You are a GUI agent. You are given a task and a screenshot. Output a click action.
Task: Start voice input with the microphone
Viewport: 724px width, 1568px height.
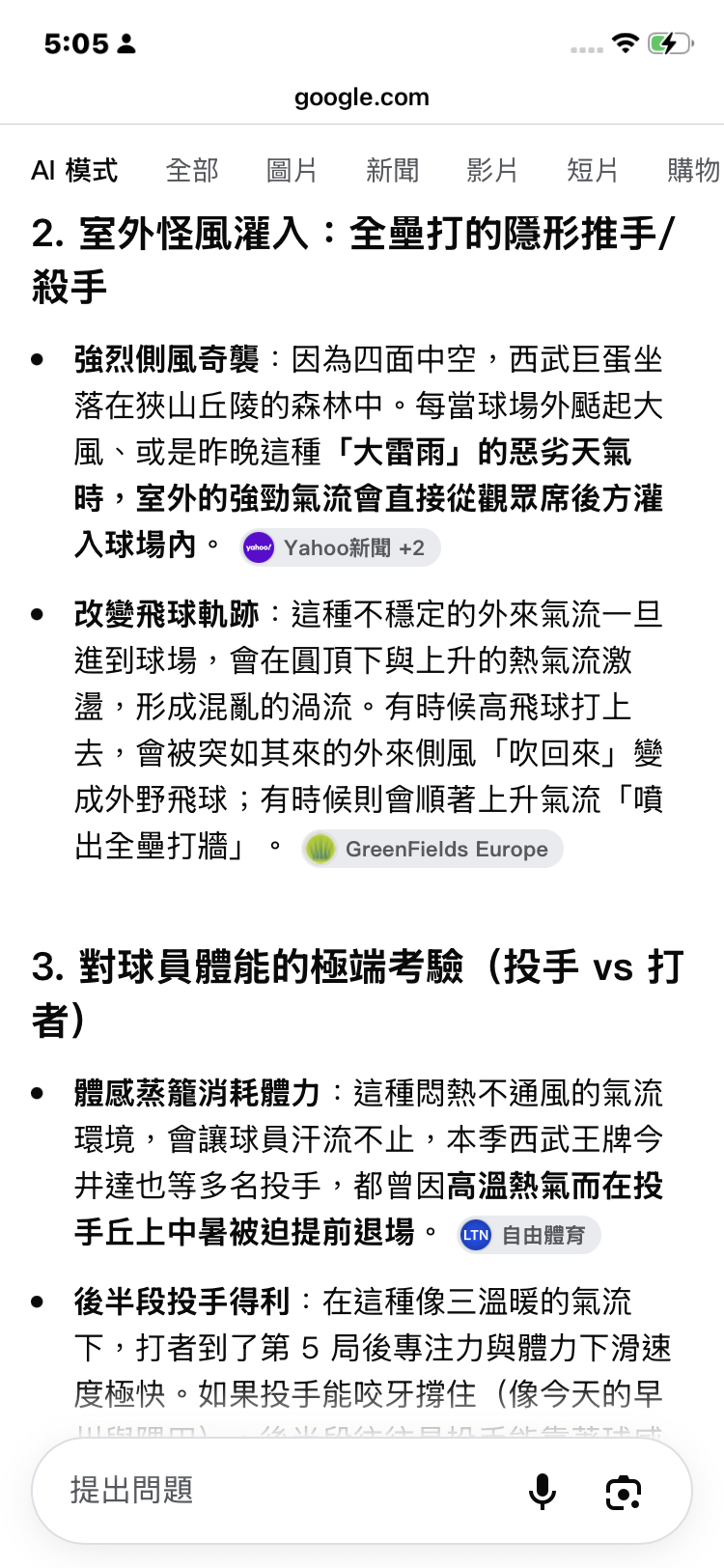543,1491
